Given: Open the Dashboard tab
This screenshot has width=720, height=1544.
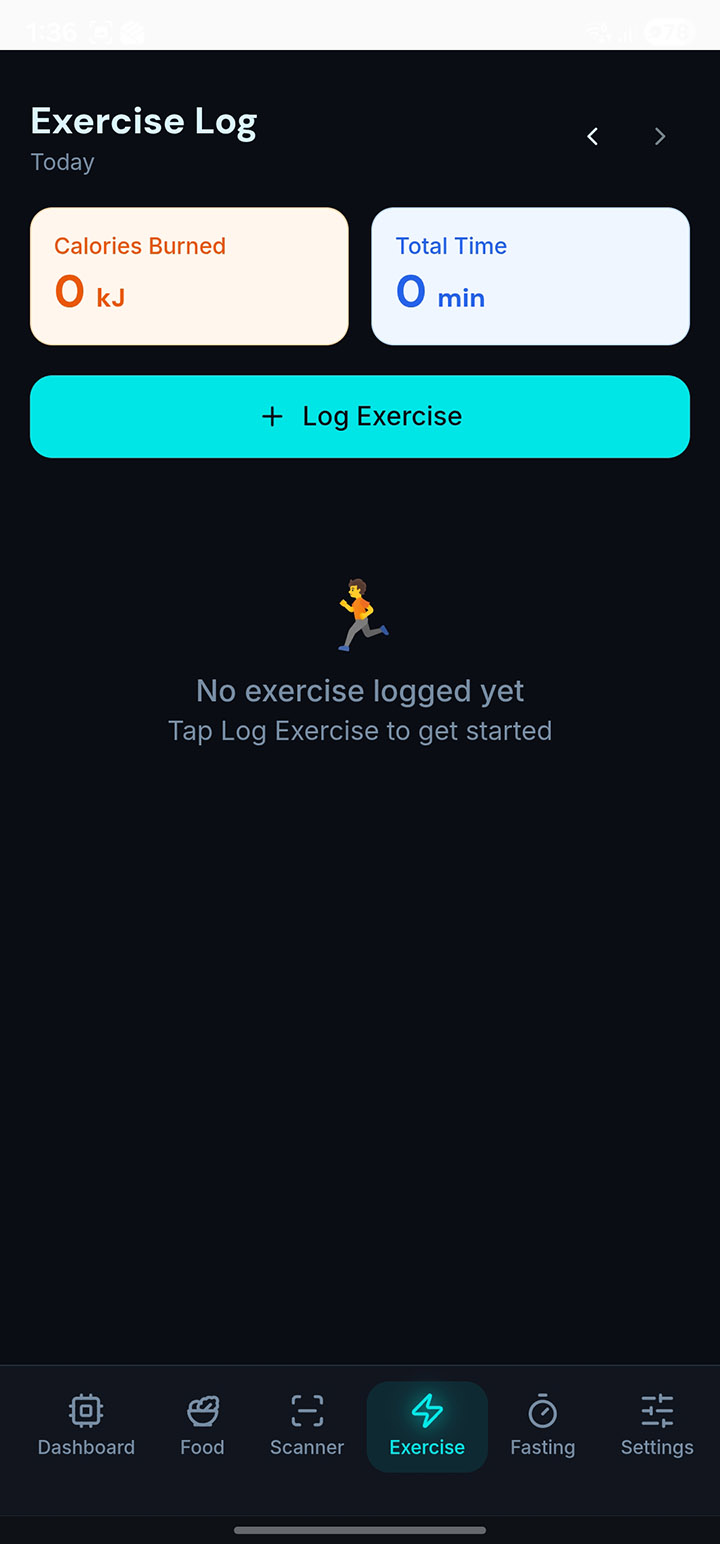Looking at the screenshot, I should pyautogui.click(x=86, y=1426).
